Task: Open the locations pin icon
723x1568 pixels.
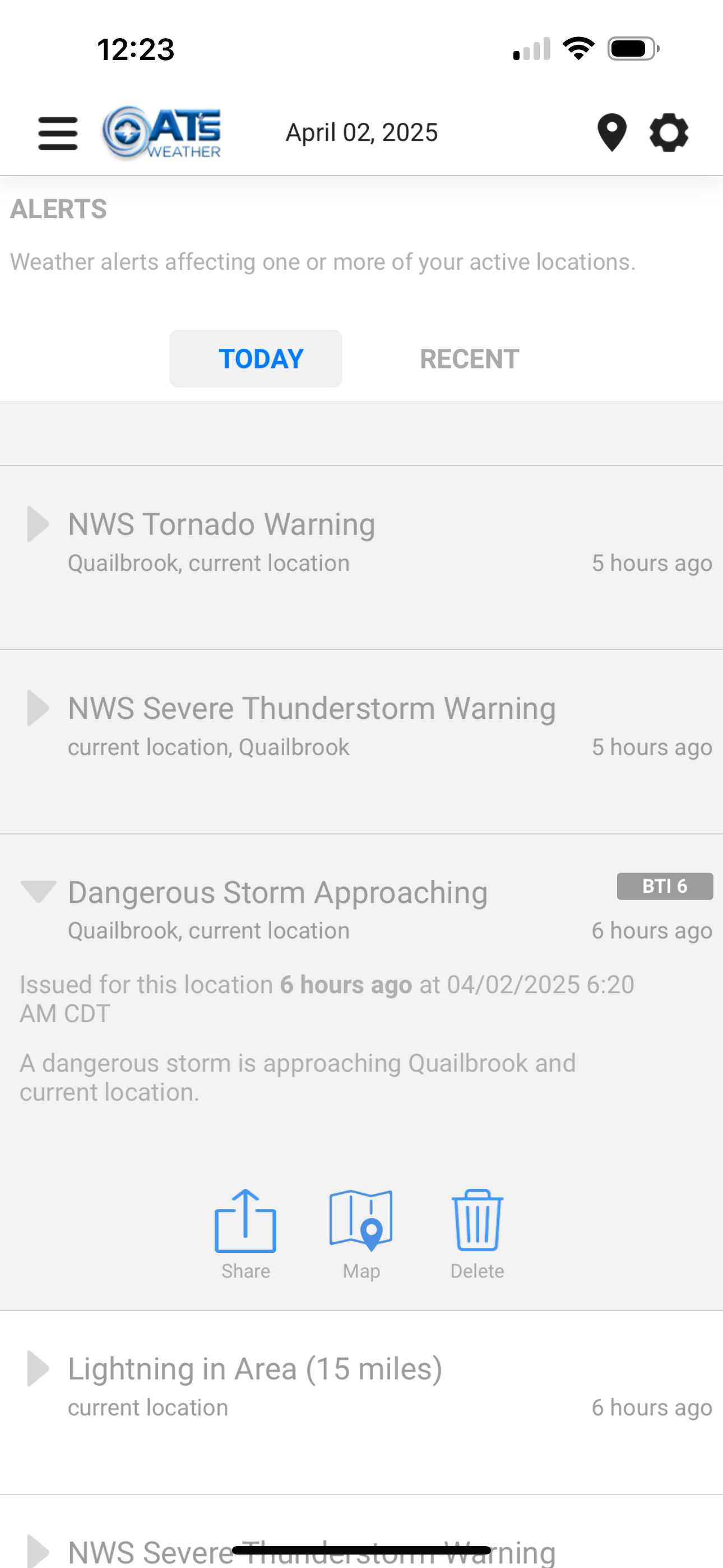Action: coord(611,132)
